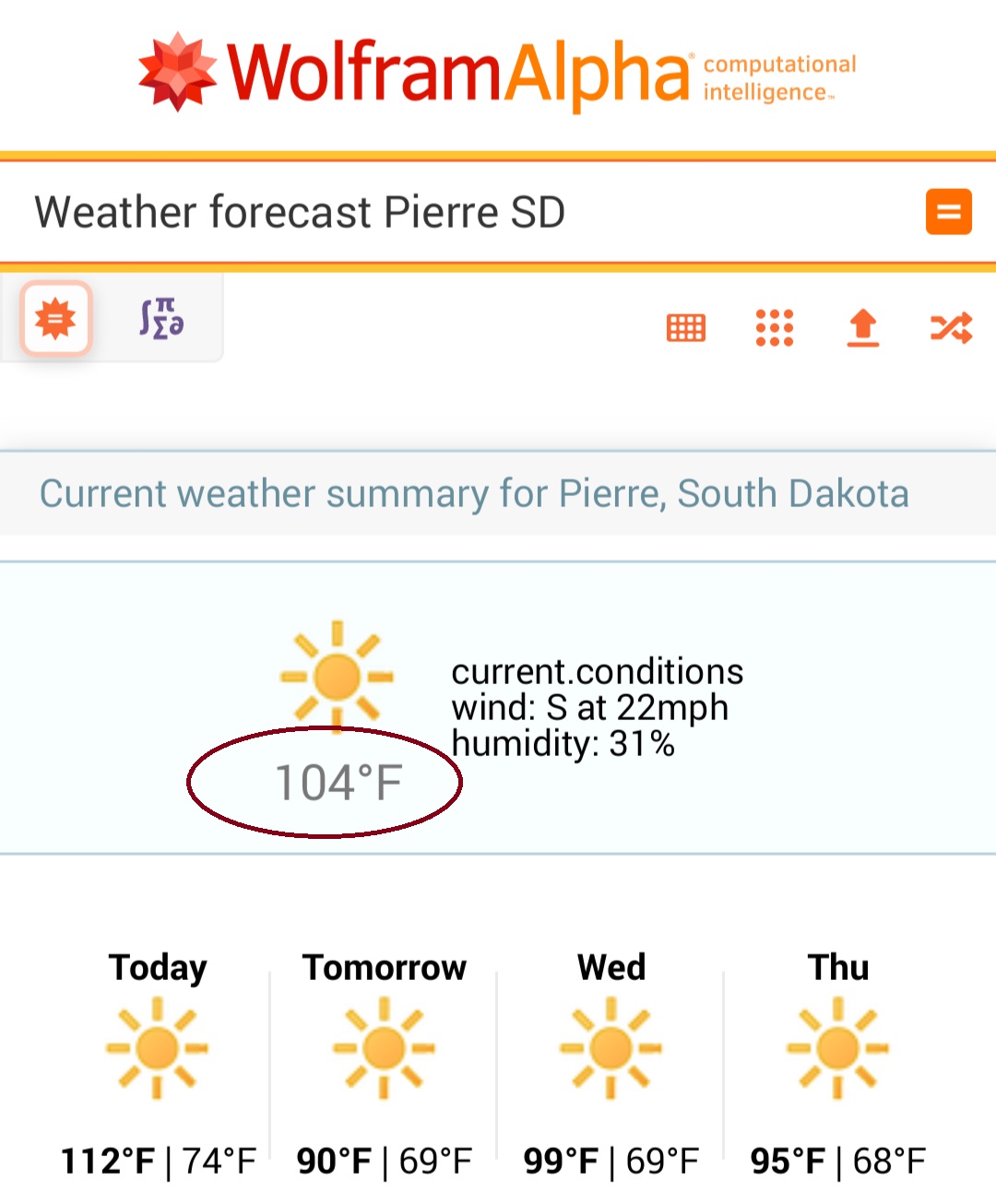Viewport: 996px width, 1204px height.
Task: Open the extended keyboard
Action: tap(686, 327)
